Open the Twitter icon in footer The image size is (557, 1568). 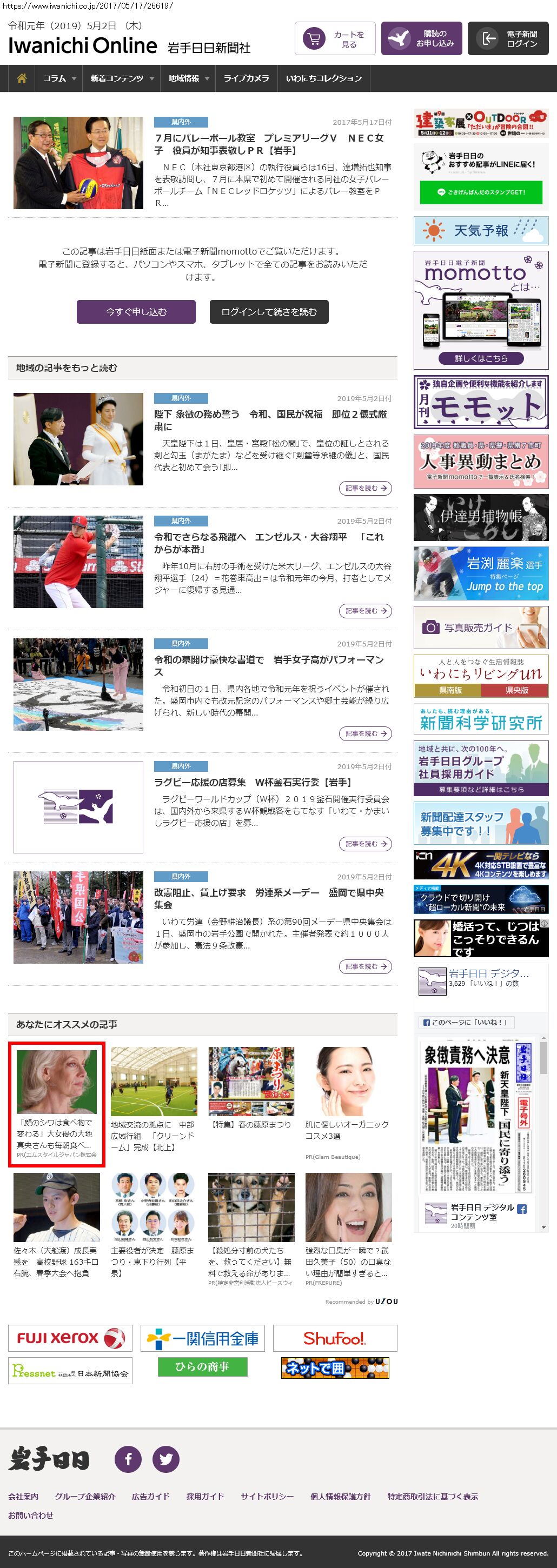click(165, 1459)
